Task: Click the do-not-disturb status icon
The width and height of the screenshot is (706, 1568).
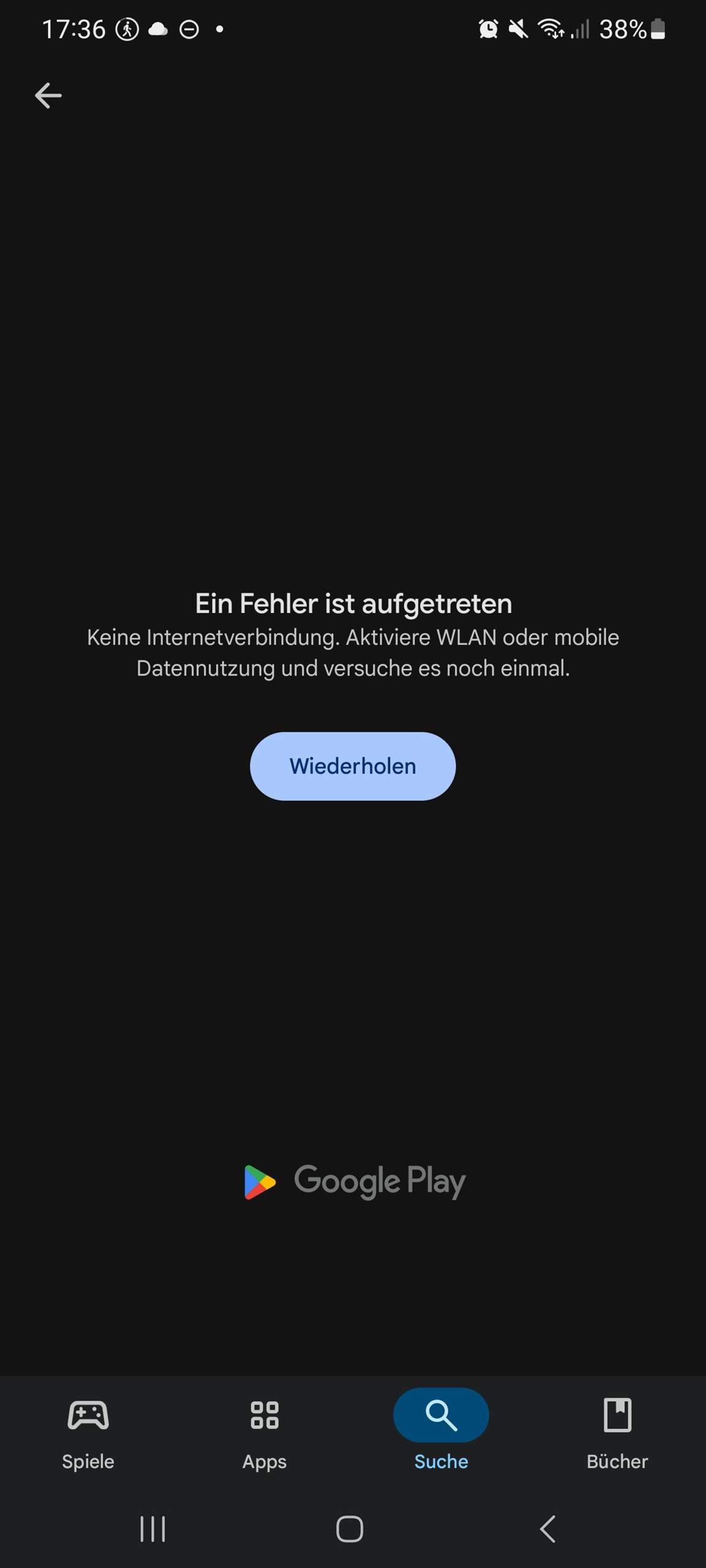Action: pyautogui.click(x=189, y=28)
